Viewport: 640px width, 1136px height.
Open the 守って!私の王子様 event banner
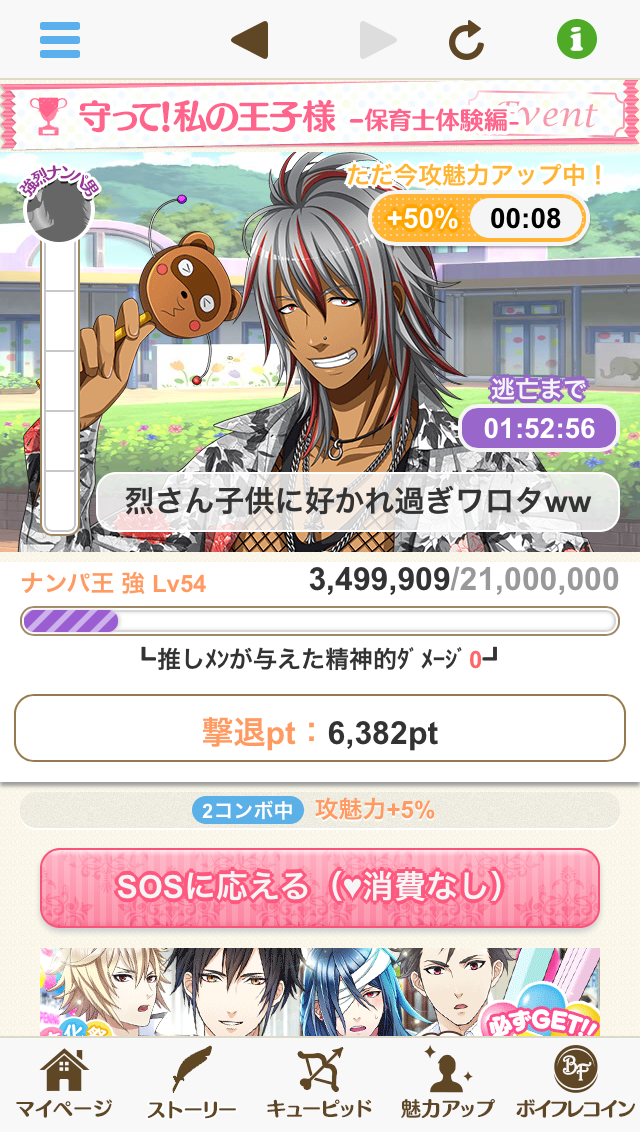(320, 115)
